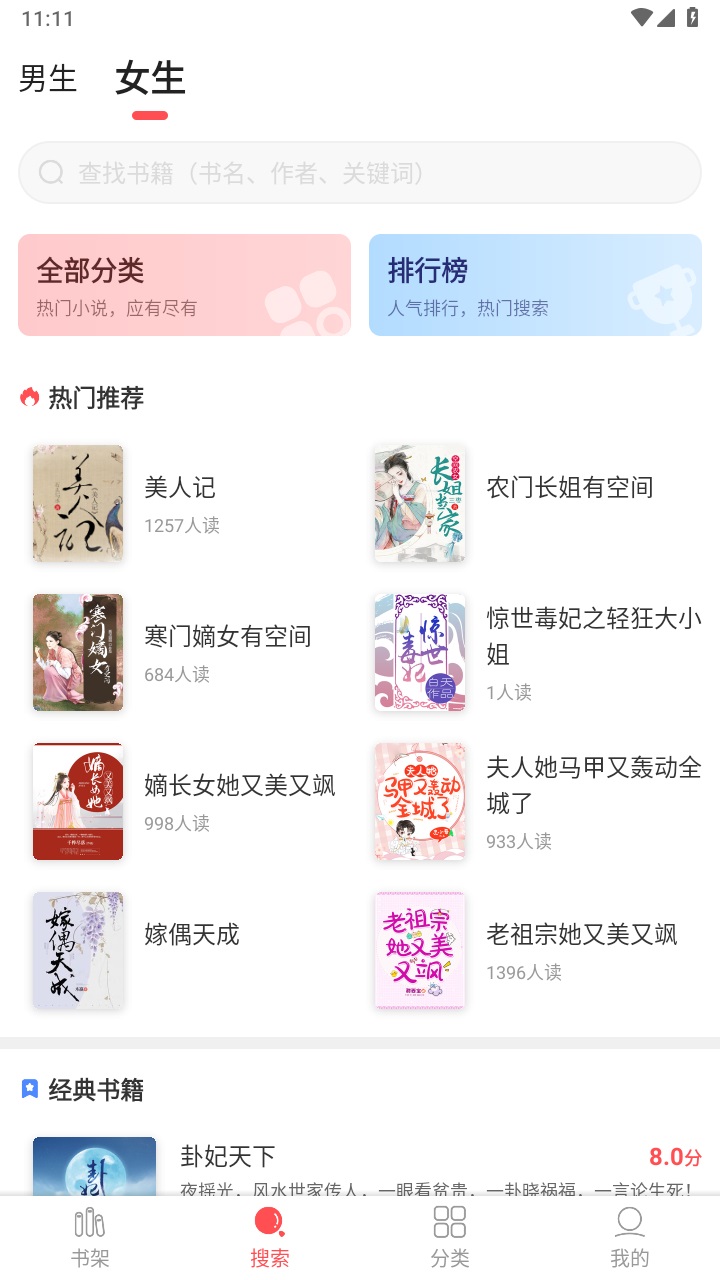Switch to the 女生 tab
Image resolution: width=720 pixels, height=1280 pixels.
(148, 79)
